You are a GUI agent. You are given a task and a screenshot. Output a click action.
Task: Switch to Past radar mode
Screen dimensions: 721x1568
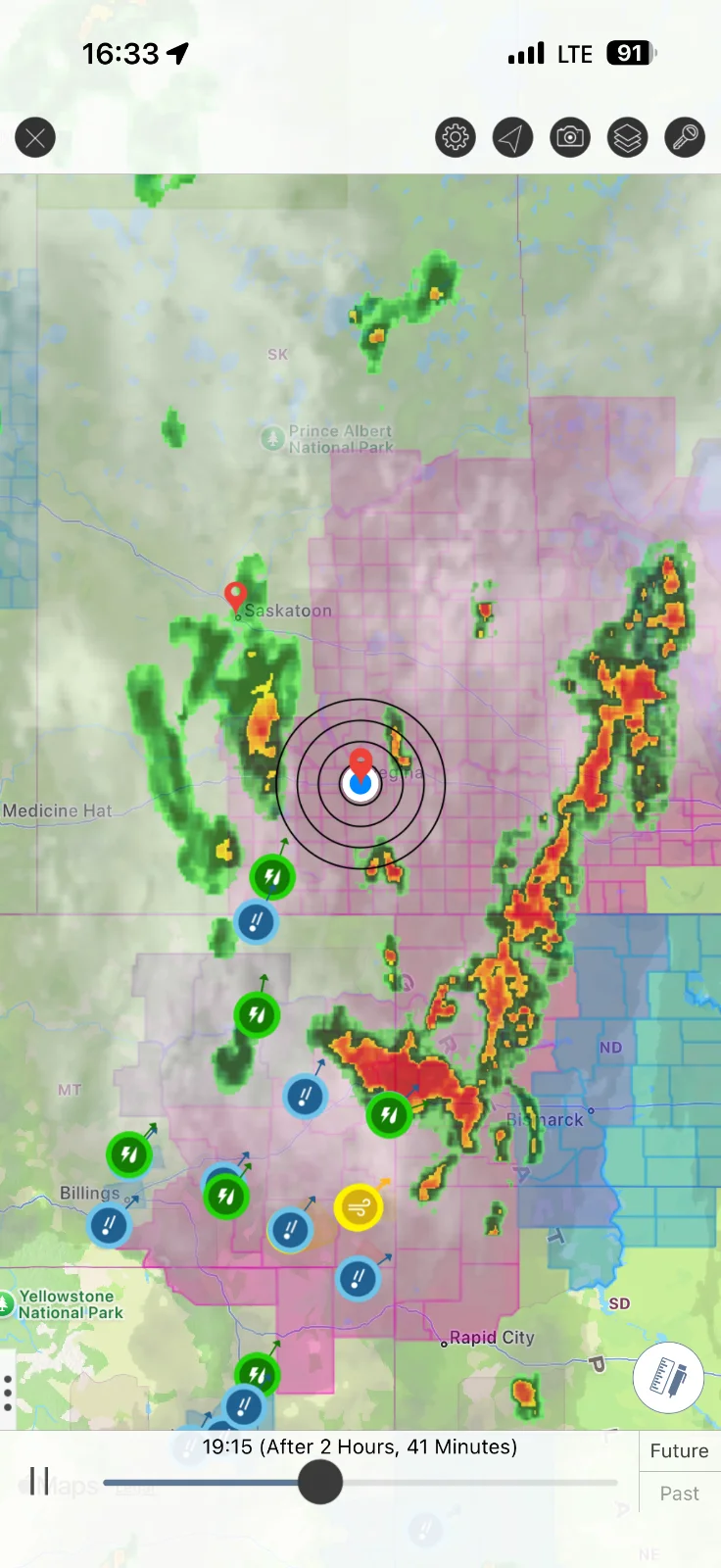pyautogui.click(x=679, y=1494)
